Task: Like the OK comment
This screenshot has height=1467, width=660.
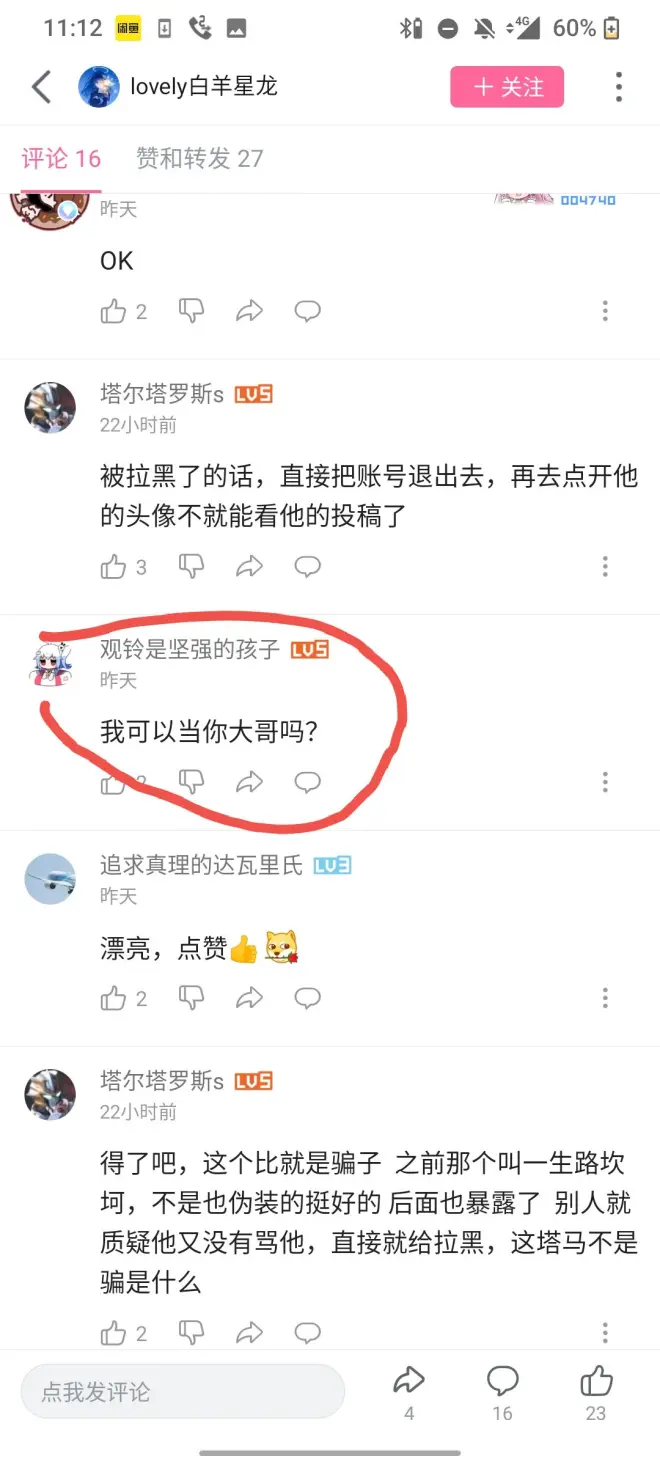Action: (x=114, y=312)
